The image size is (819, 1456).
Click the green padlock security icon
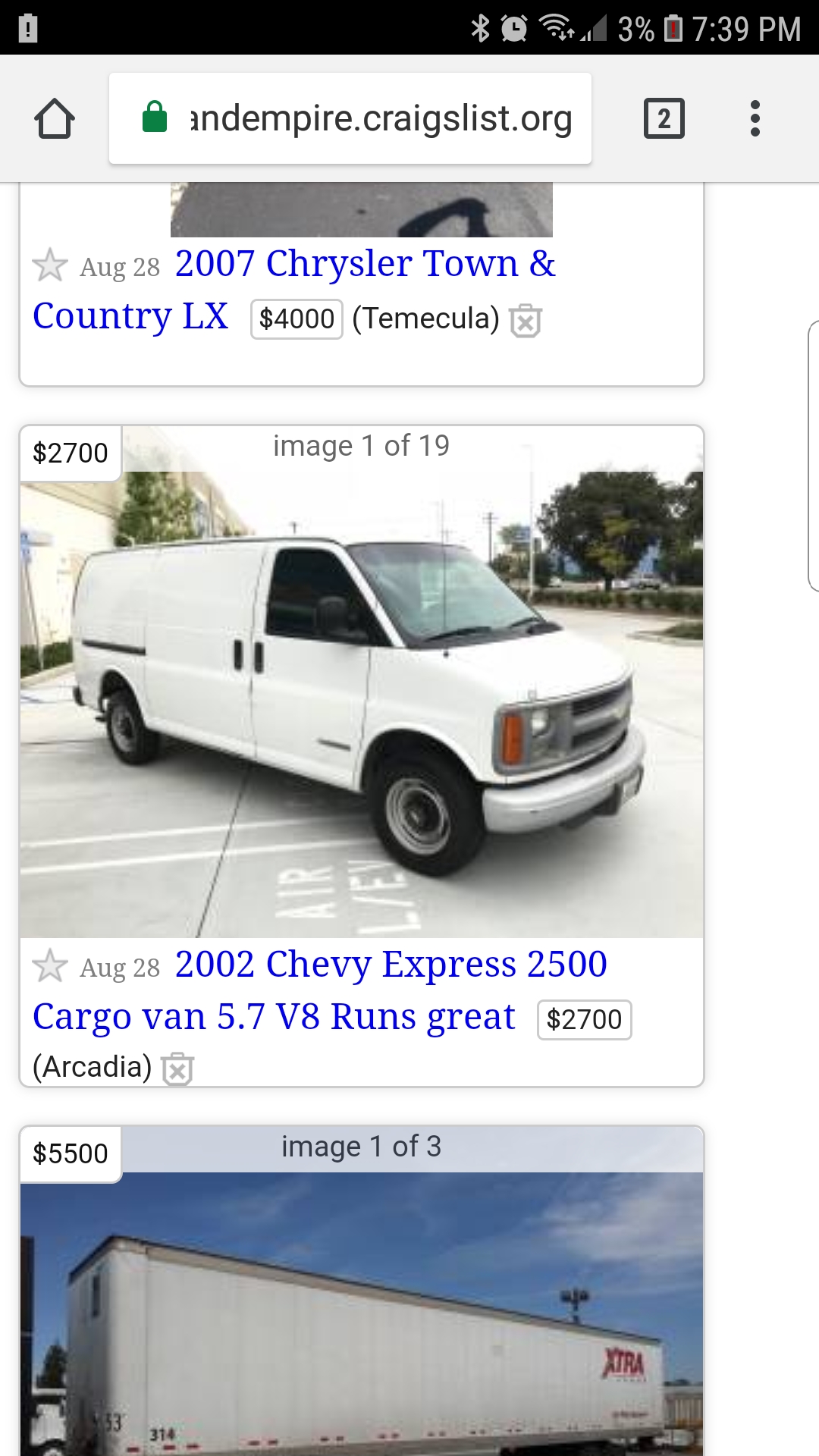coord(155,118)
